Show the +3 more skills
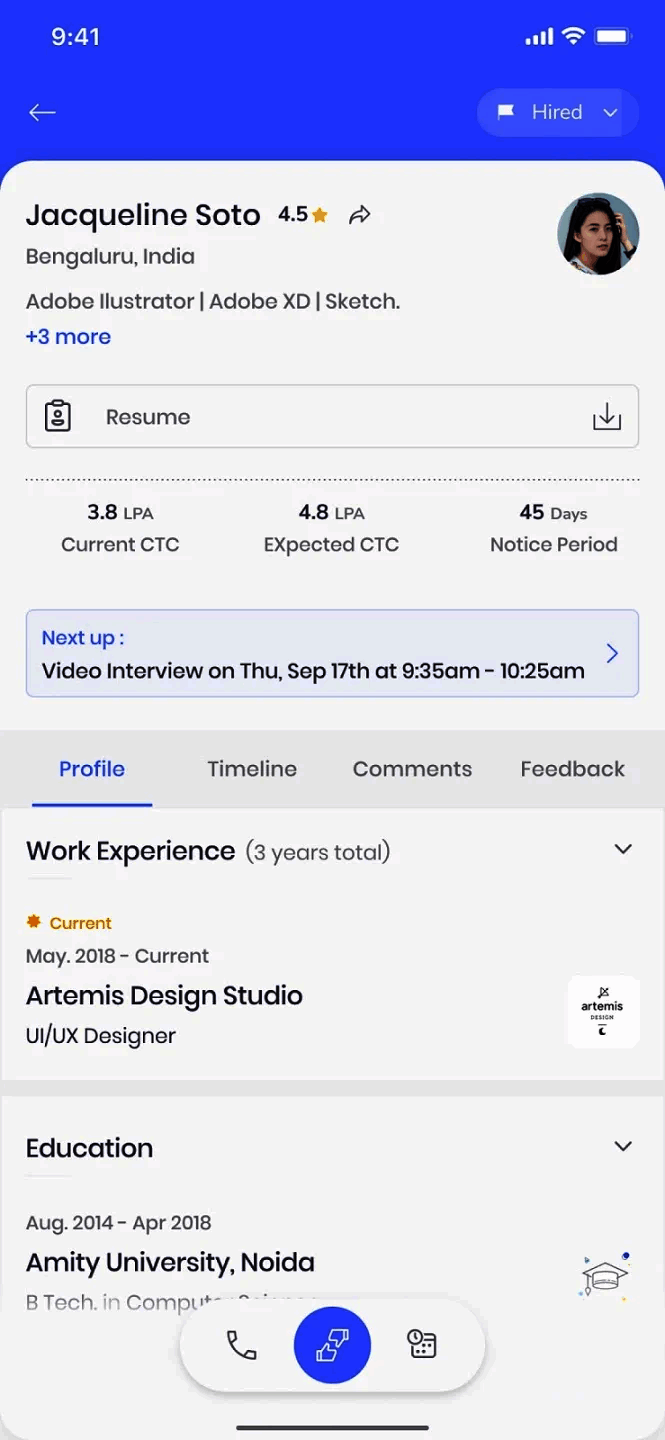Image resolution: width=665 pixels, height=1440 pixels. tap(68, 337)
